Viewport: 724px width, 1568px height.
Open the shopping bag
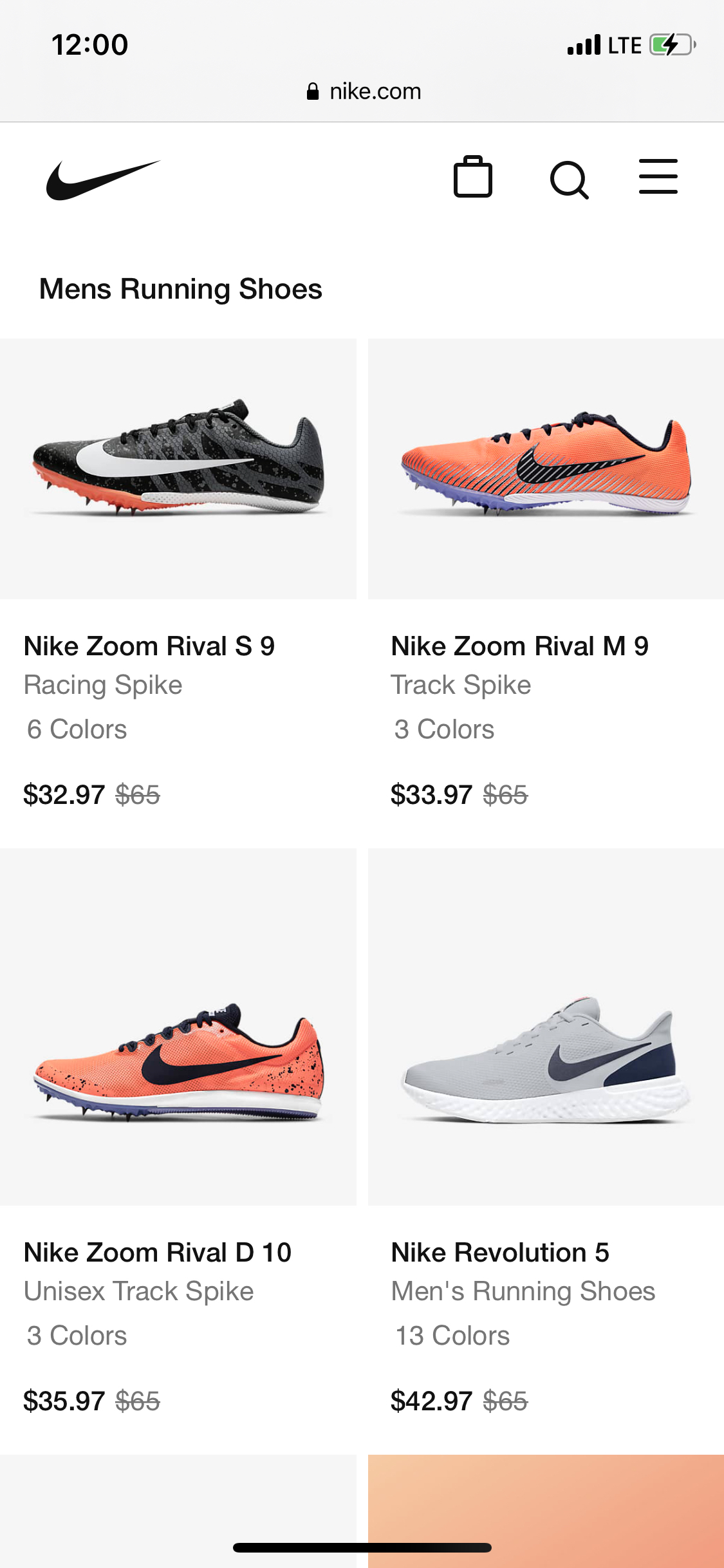point(473,177)
